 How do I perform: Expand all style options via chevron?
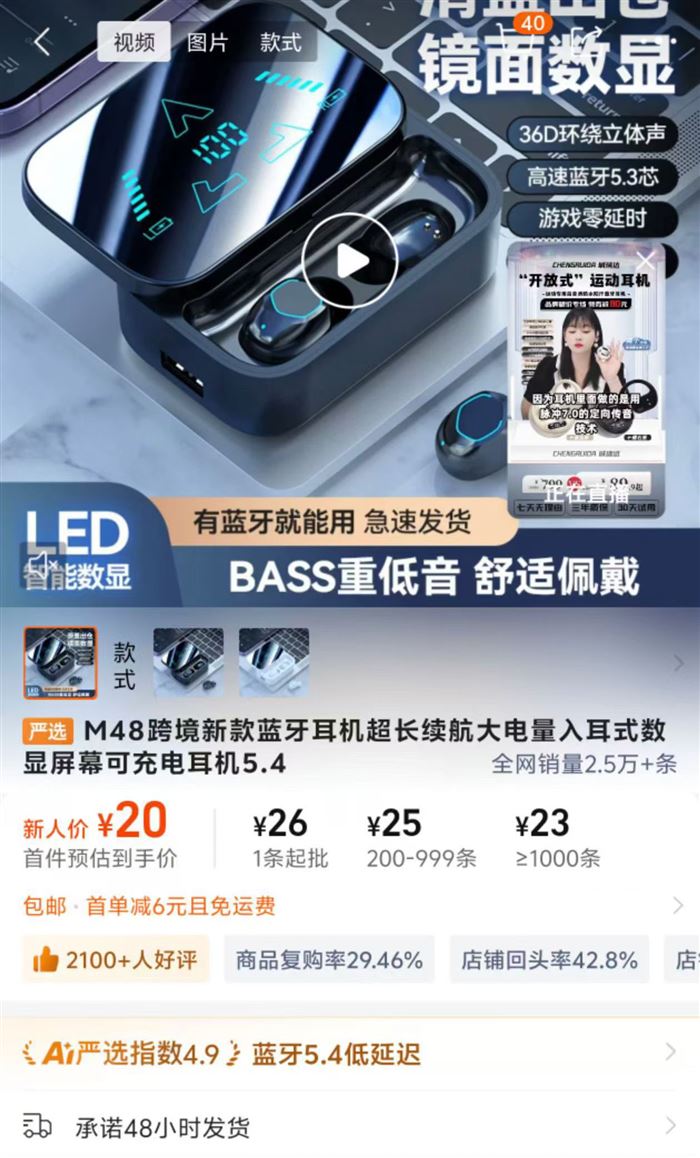click(x=678, y=662)
